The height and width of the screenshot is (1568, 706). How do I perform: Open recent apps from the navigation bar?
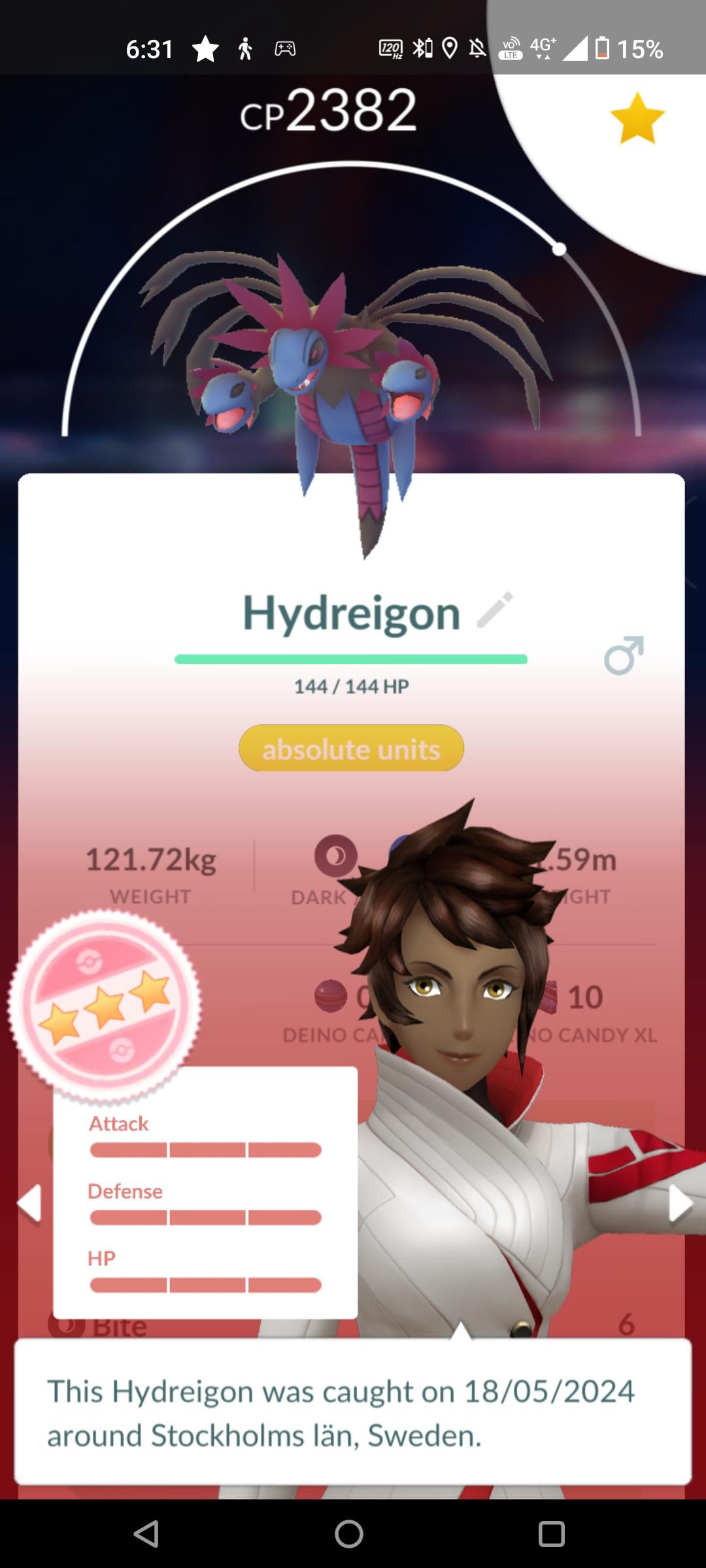pyautogui.click(x=551, y=1533)
